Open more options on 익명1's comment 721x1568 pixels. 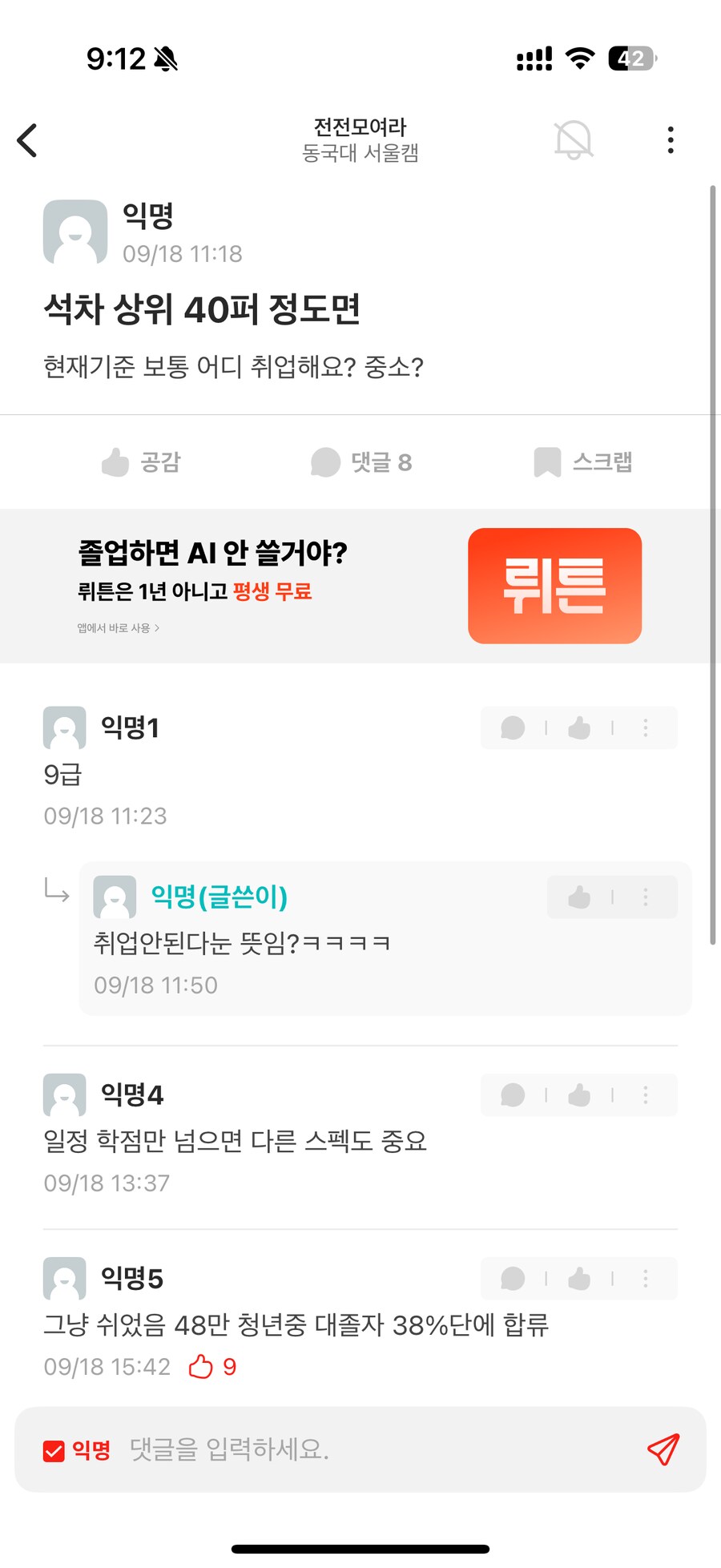(x=646, y=728)
